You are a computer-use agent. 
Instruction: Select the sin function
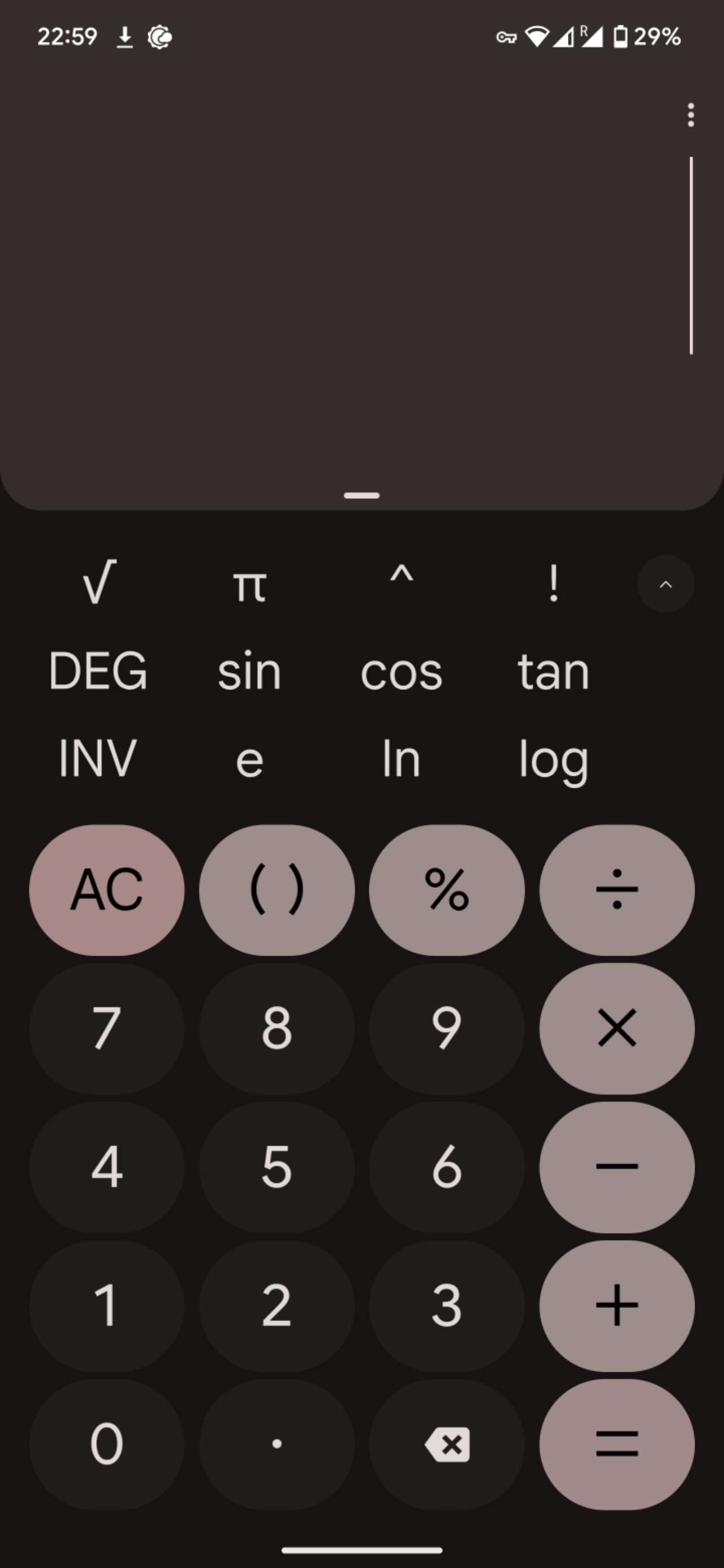249,671
